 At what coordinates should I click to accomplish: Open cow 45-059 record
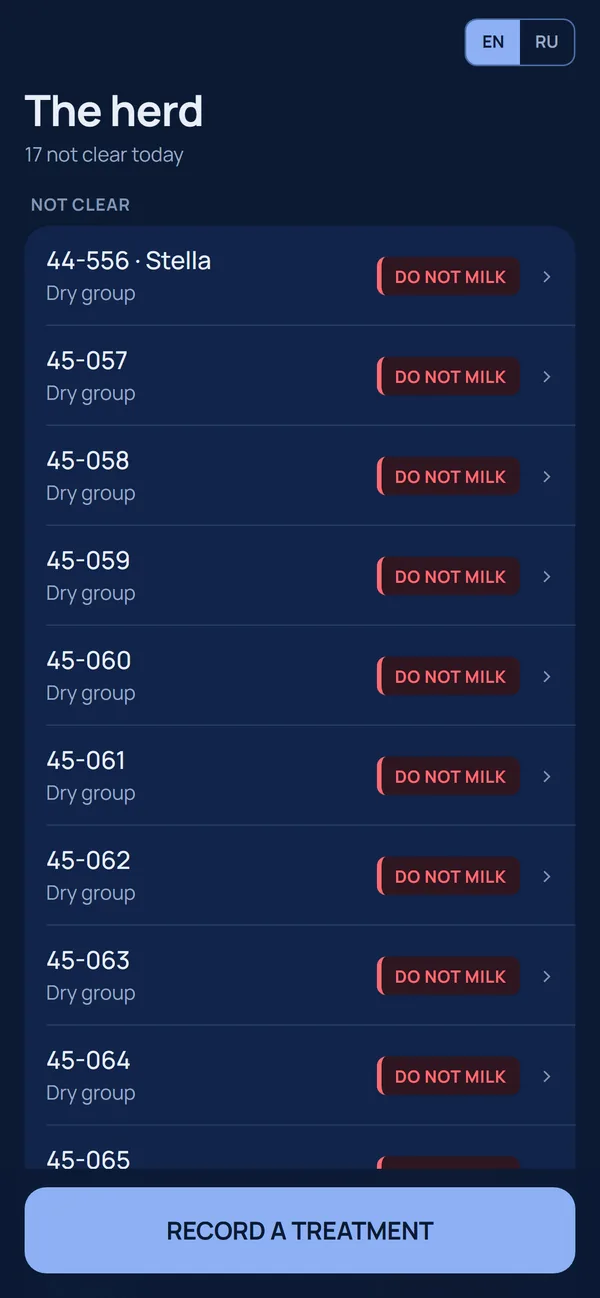(300, 576)
